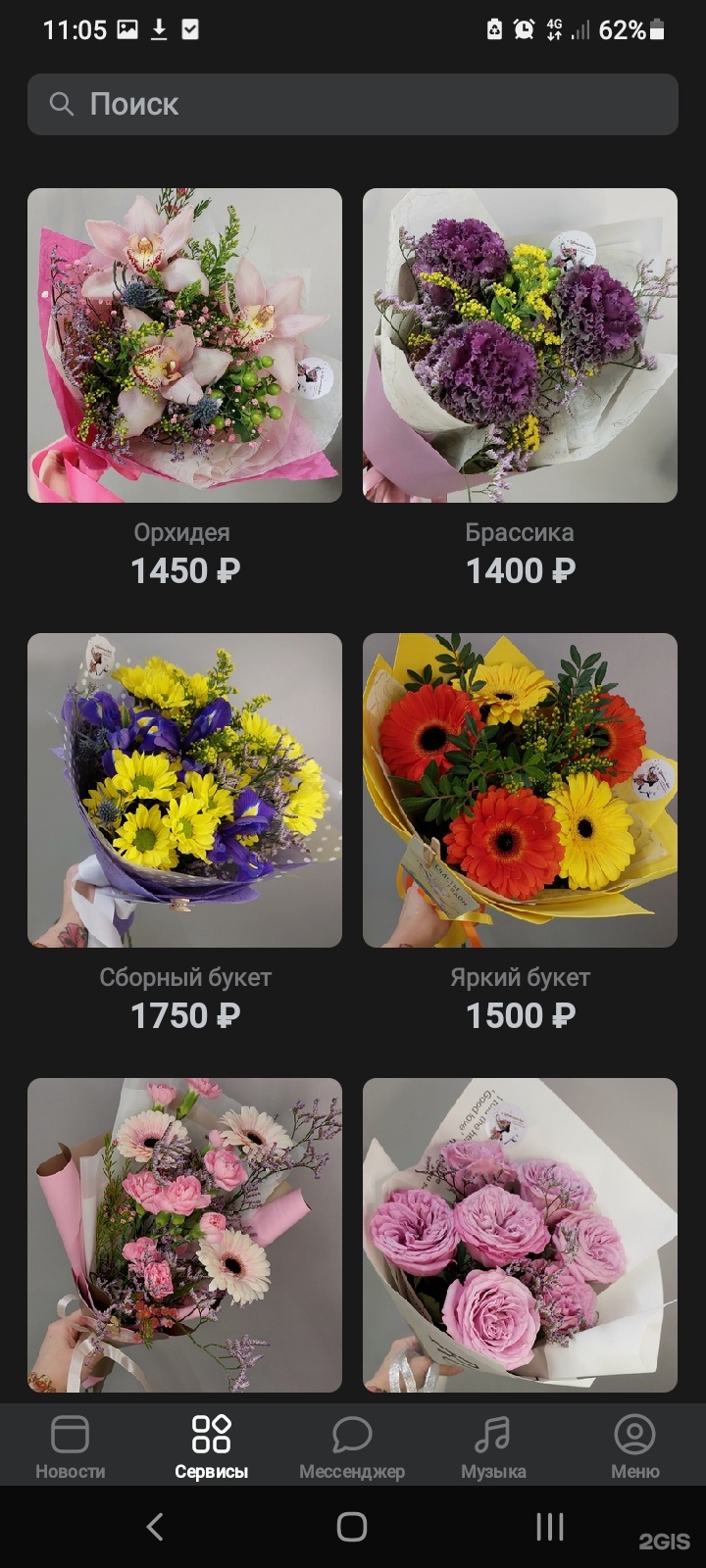706x1568 pixels.
Task: Tap the Поиск search field
Action: tap(353, 104)
